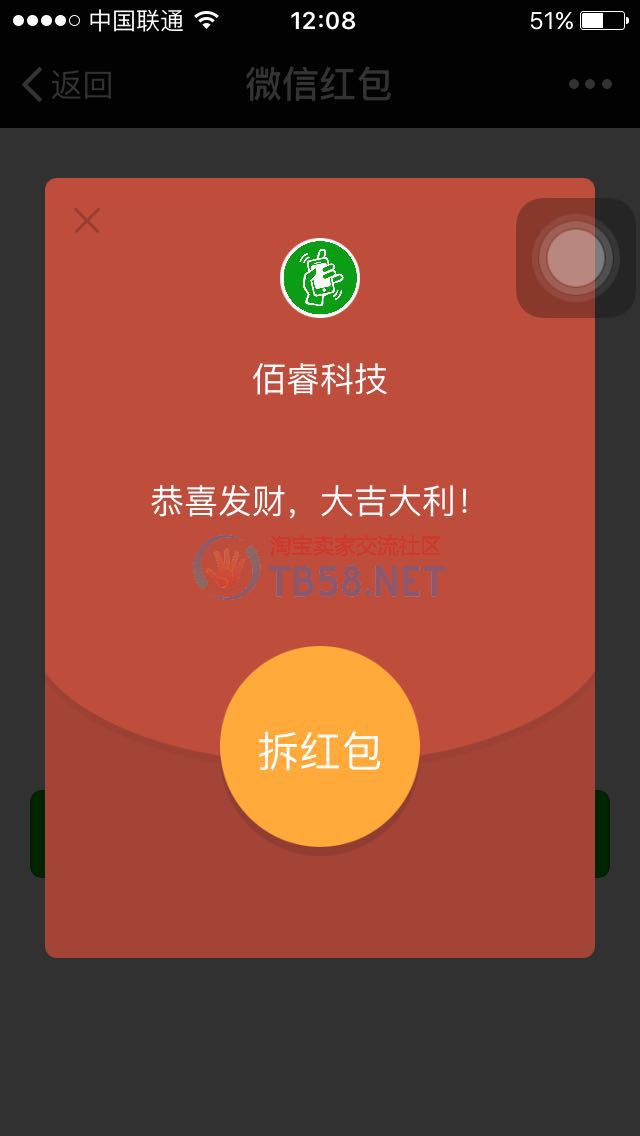Open the three-dot overflow menu
Viewport: 640px width, 1136px height.
point(589,85)
